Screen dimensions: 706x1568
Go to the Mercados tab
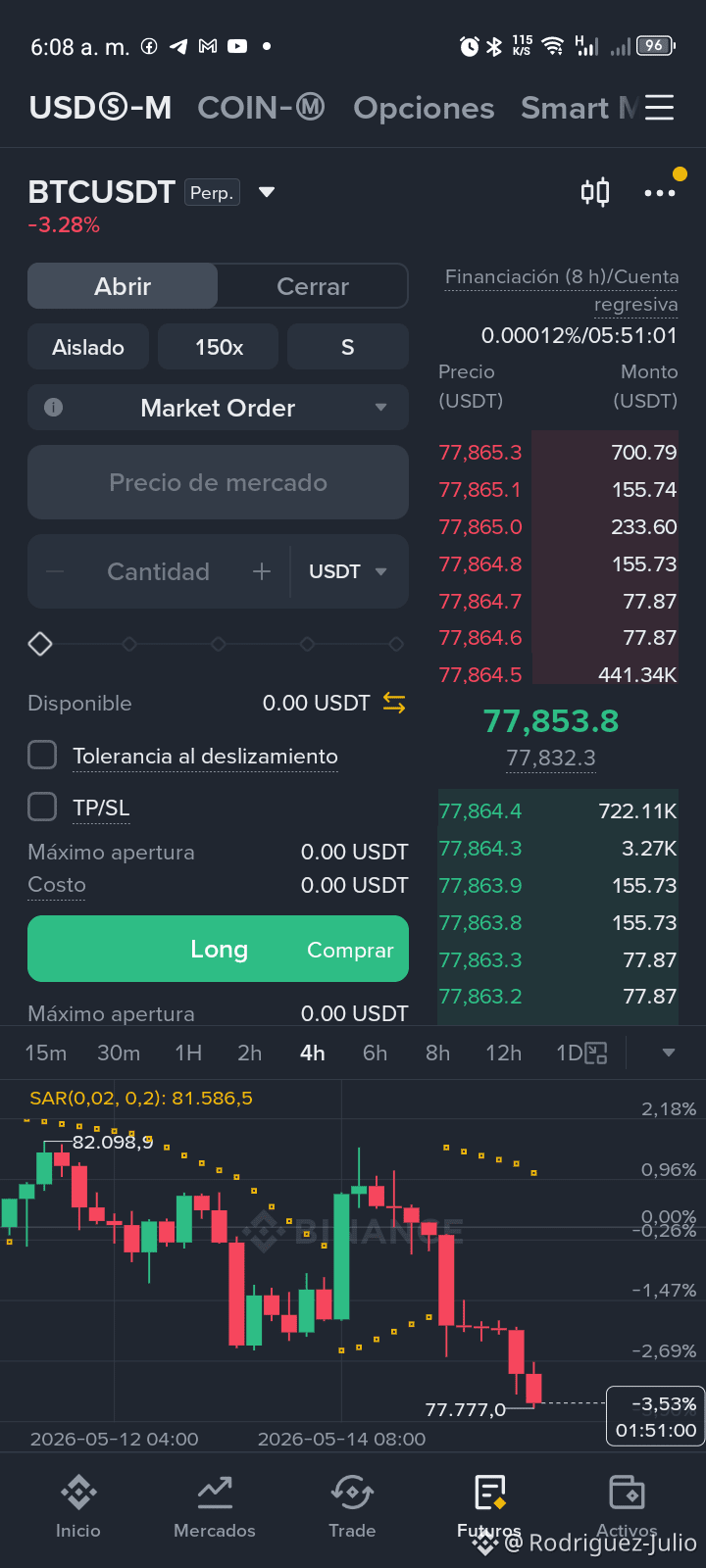[x=215, y=1507]
